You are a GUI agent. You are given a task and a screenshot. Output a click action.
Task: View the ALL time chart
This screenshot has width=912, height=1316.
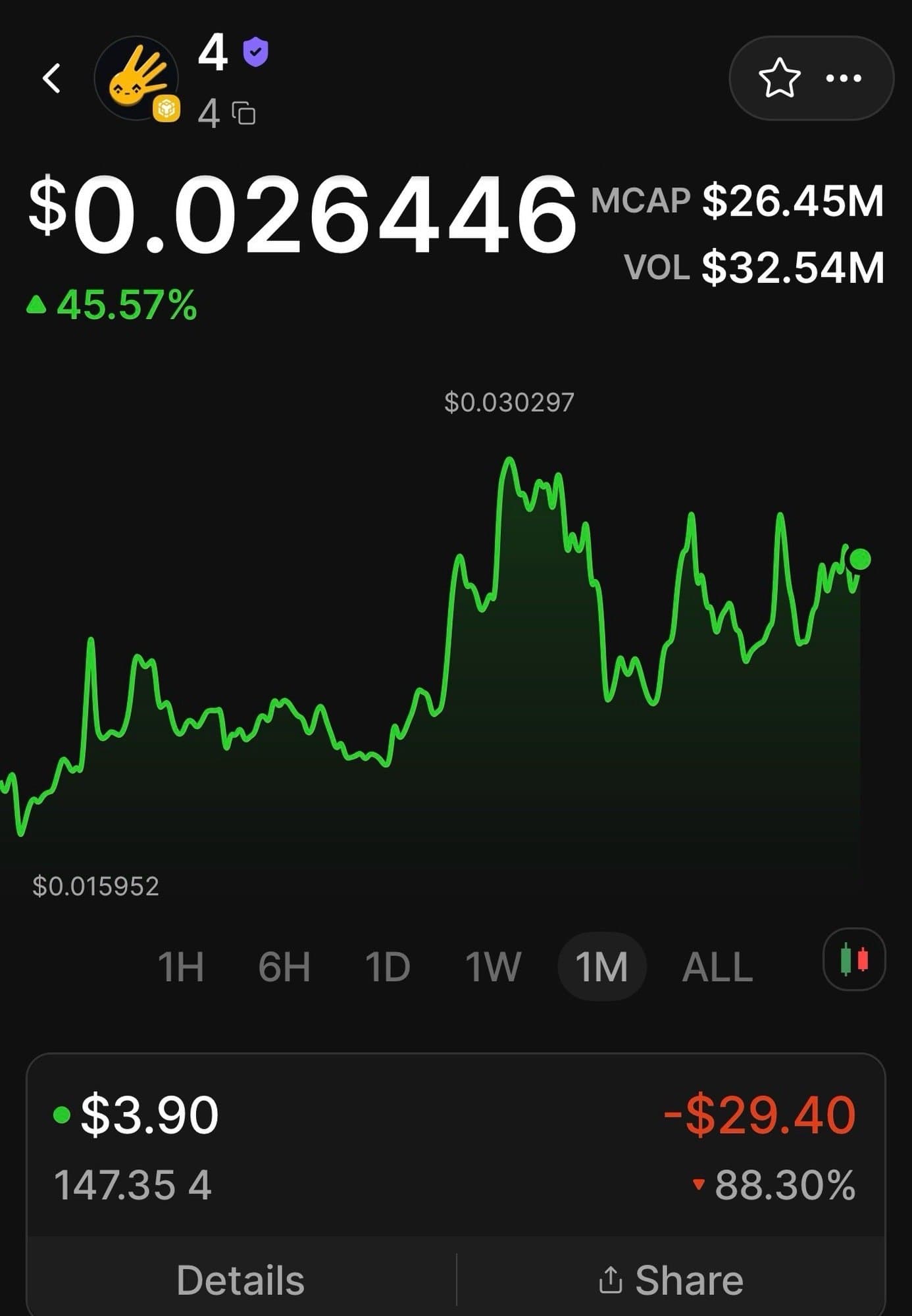(x=717, y=967)
